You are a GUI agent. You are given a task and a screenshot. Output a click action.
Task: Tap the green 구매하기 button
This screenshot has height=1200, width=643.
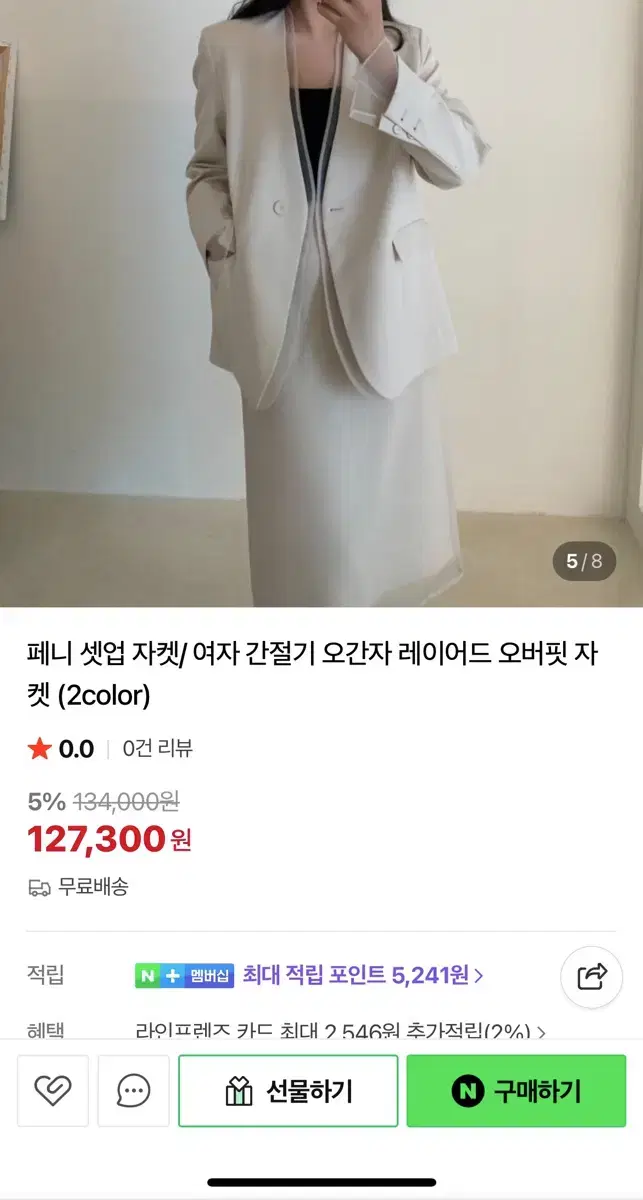pos(516,1091)
